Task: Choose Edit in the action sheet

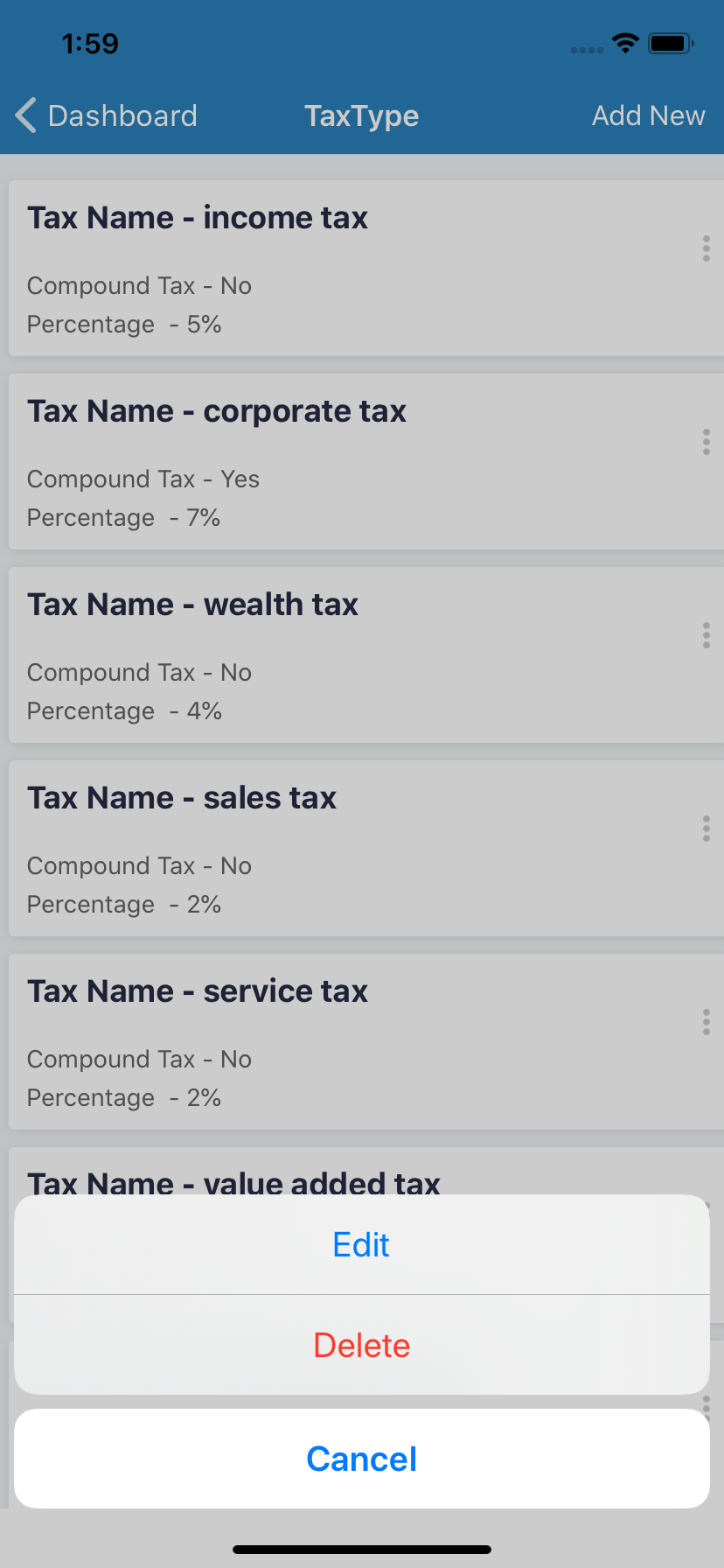Action: coord(361,1244)
